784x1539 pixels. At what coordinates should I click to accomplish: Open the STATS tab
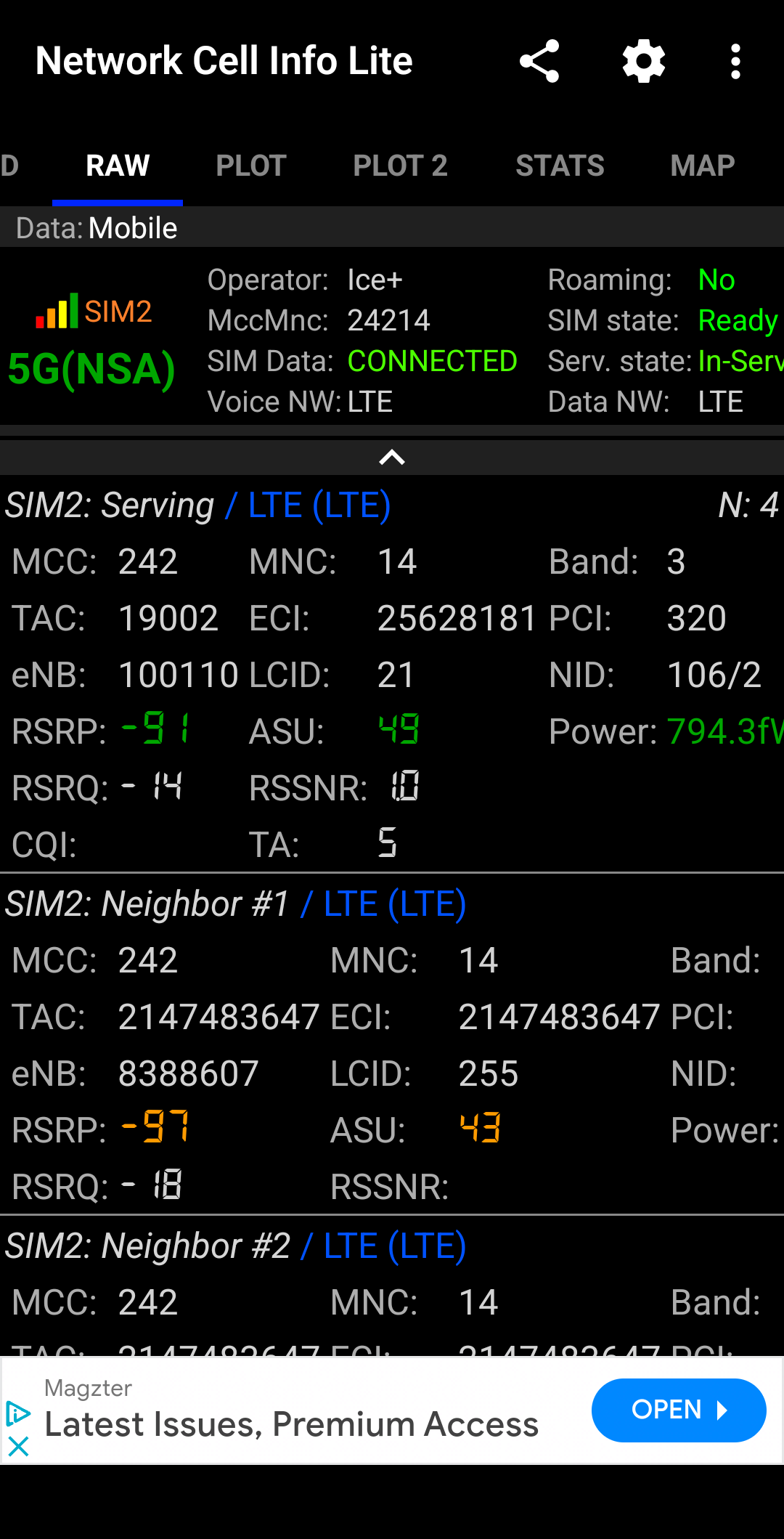point(560,166)
